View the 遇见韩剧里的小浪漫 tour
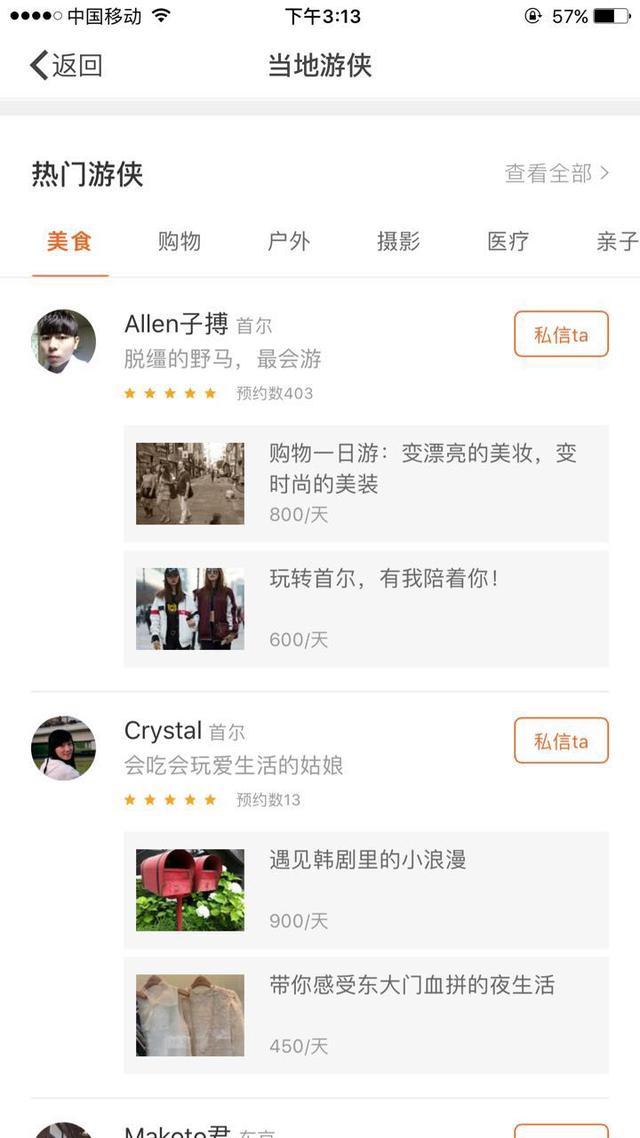Image resolution: width=640 pixels, height=1138 pixels. (x=366, y=890)
